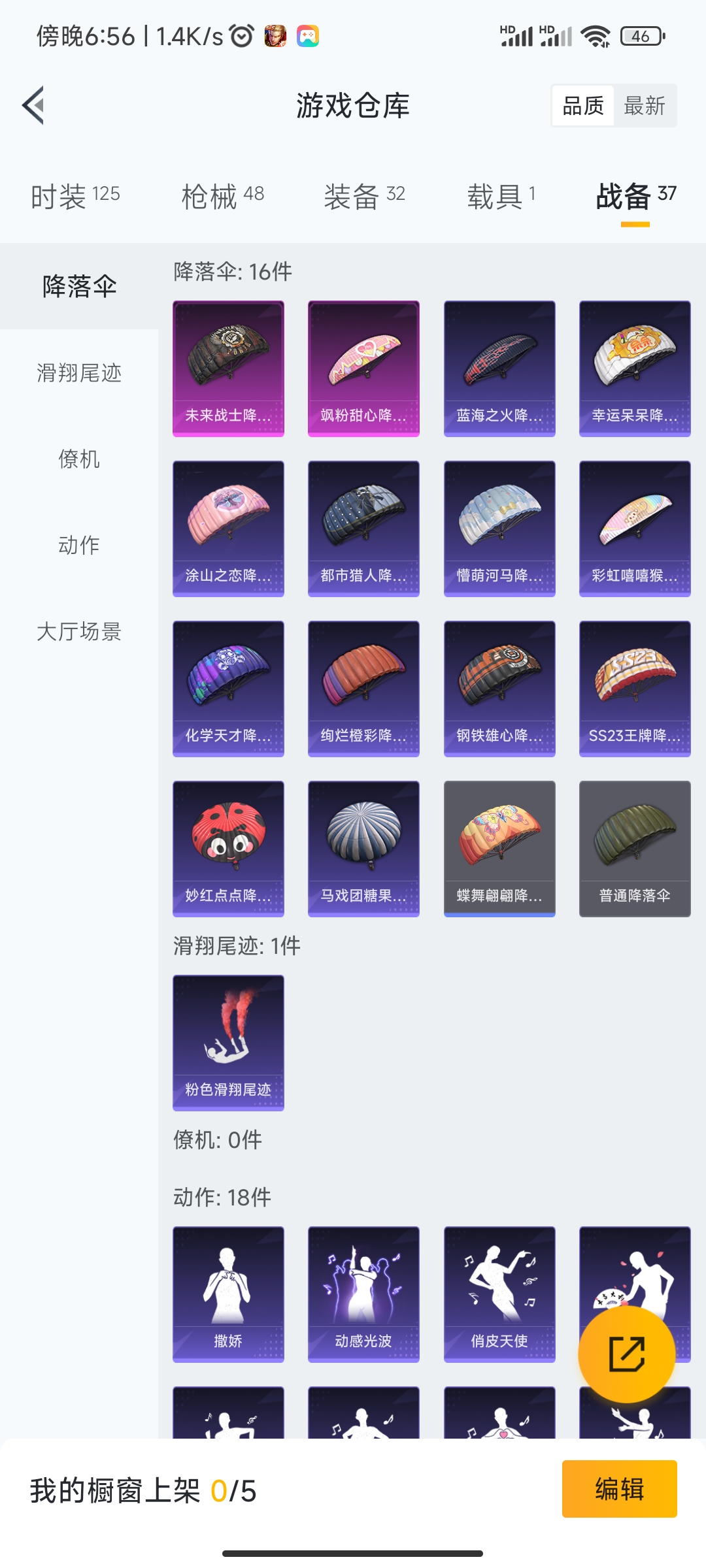Switch to the 时装 tab
Viewport: 706px width, 1568px height.
click(75, 196)
